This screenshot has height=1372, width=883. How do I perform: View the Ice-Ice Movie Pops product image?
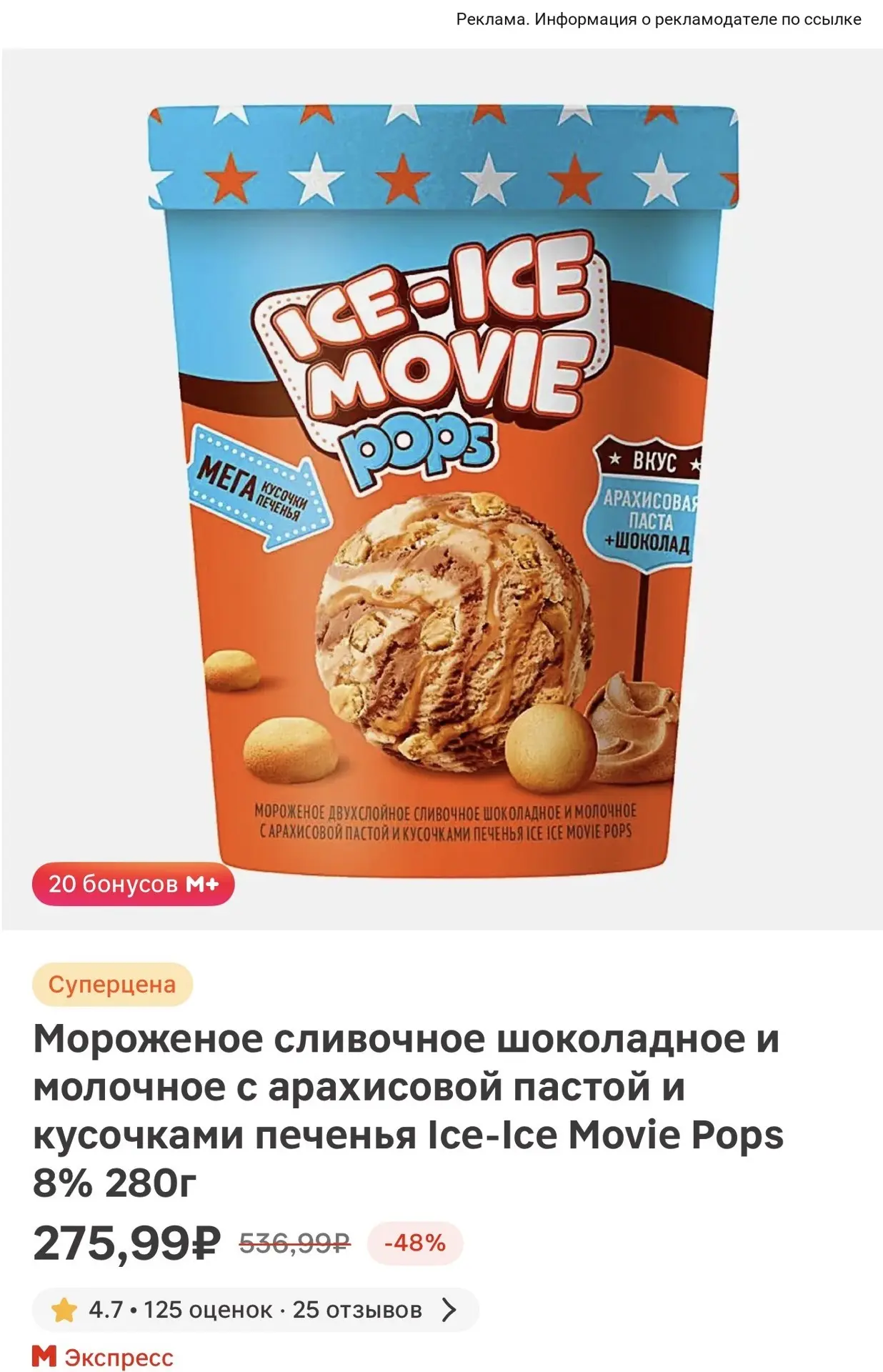(442, 489)
